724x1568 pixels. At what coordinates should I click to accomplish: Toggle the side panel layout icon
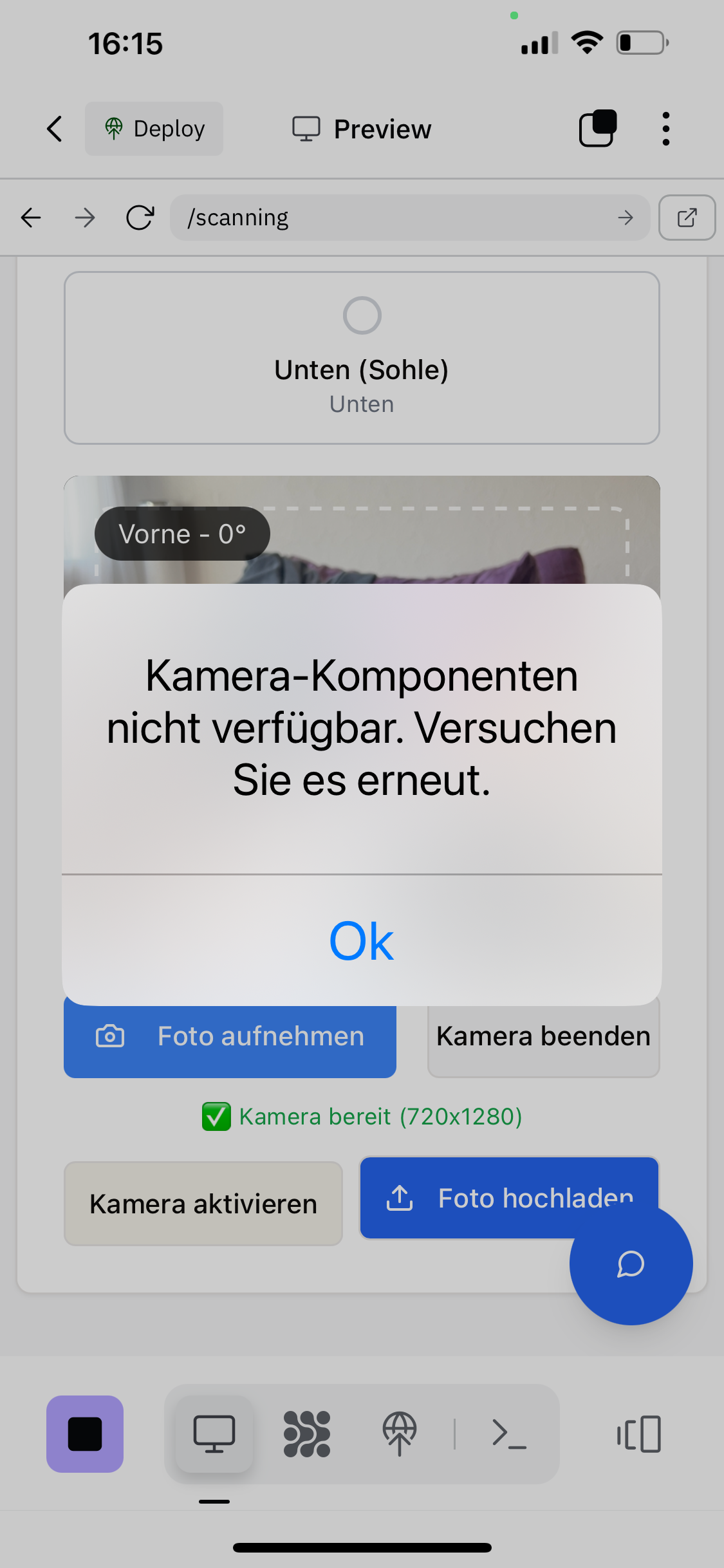coord(639,1434)
